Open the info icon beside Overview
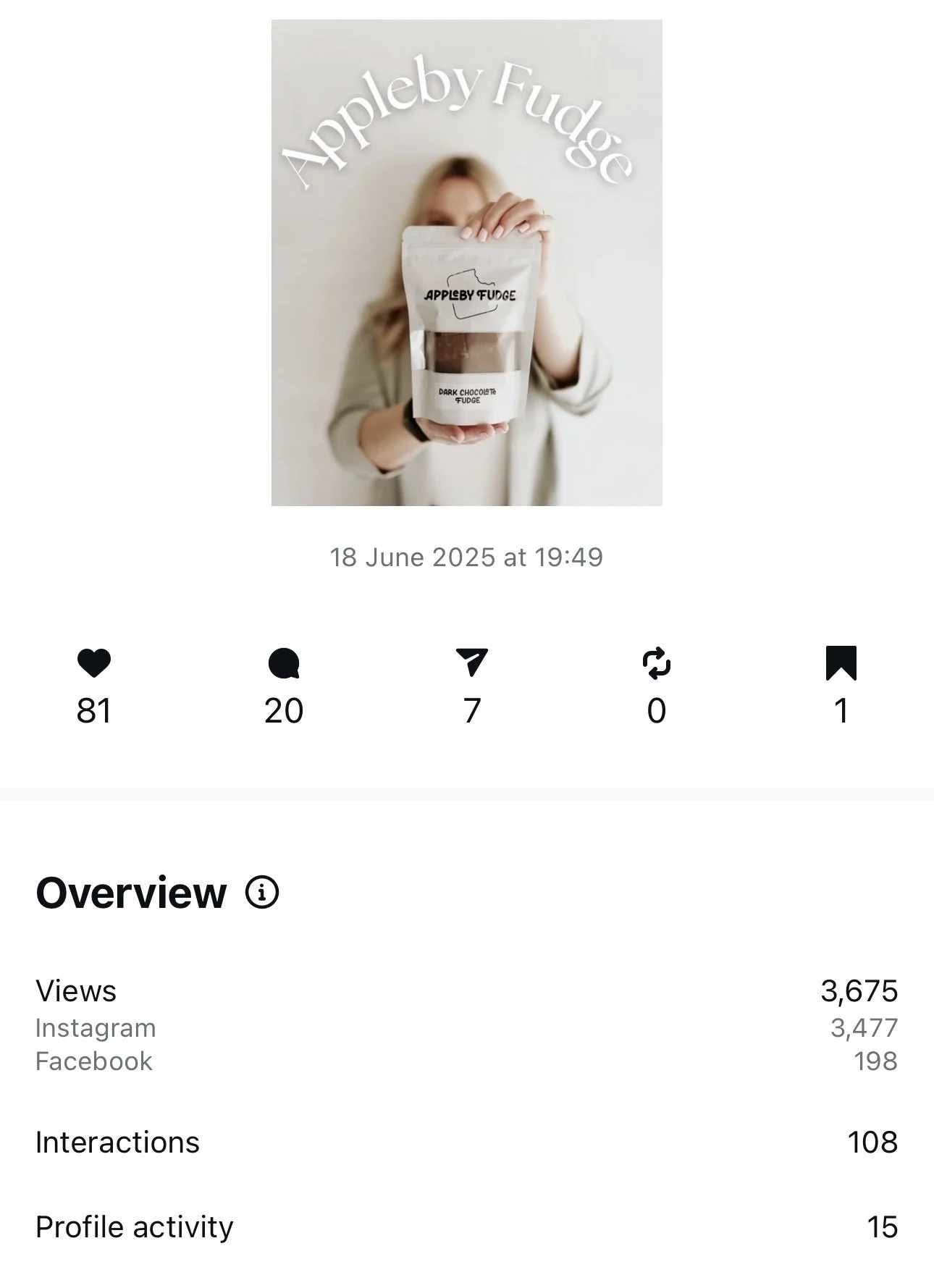This screenshot has height=1288, width=934. point(261,893)
